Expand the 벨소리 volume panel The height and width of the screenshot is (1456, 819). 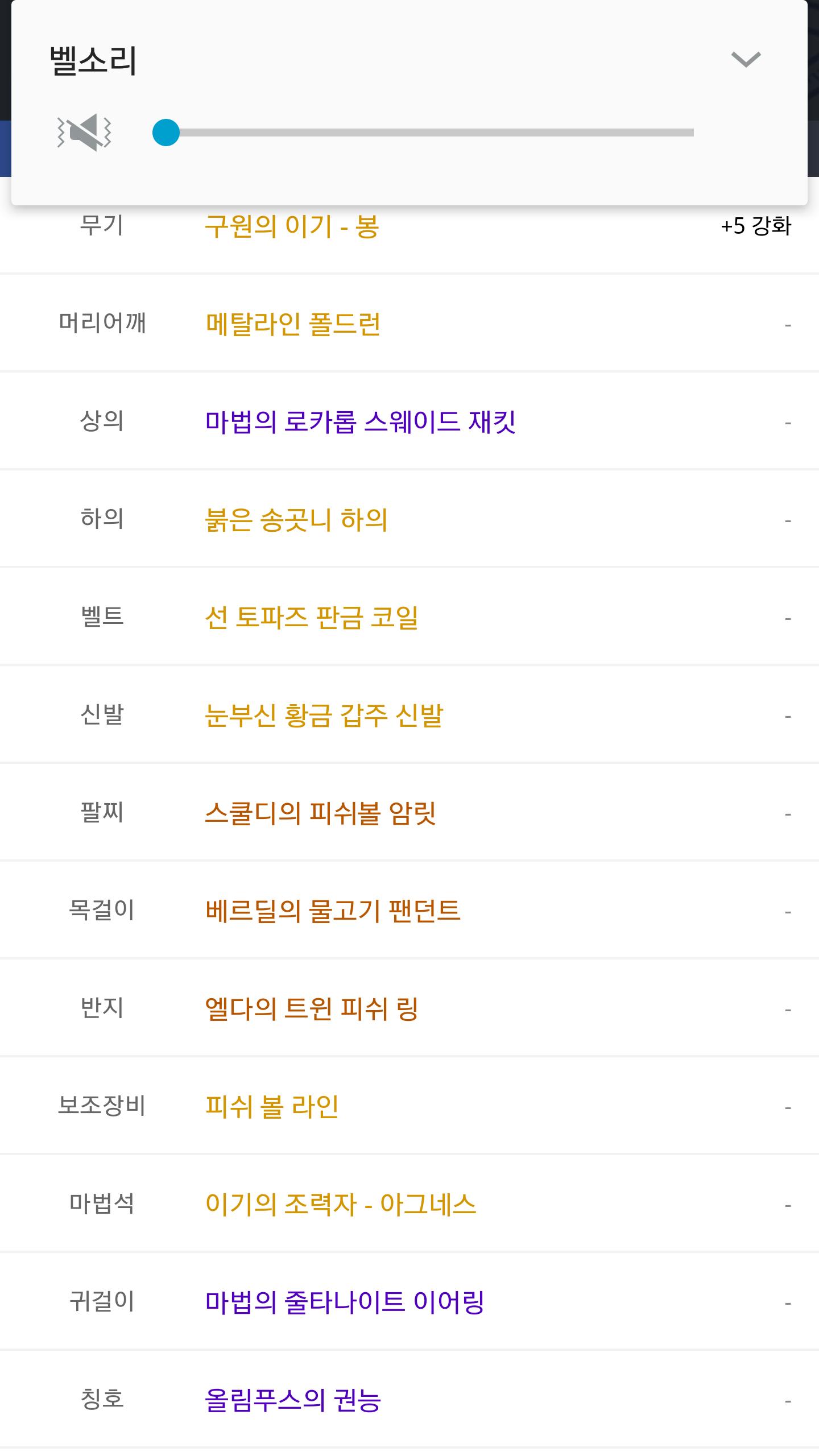[x=745, y=59]
